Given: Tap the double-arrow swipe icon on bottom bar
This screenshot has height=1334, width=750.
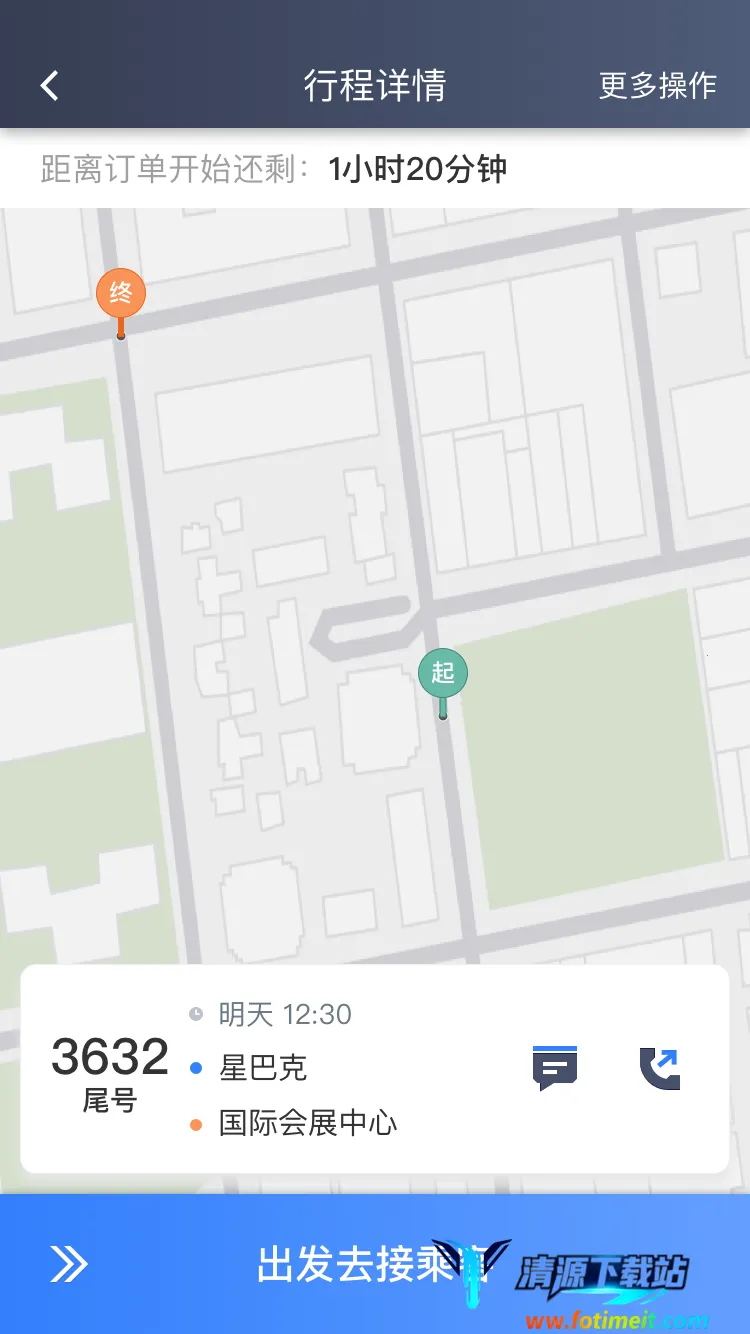Looking at the screenshot, I should (x=70, y=1263).
